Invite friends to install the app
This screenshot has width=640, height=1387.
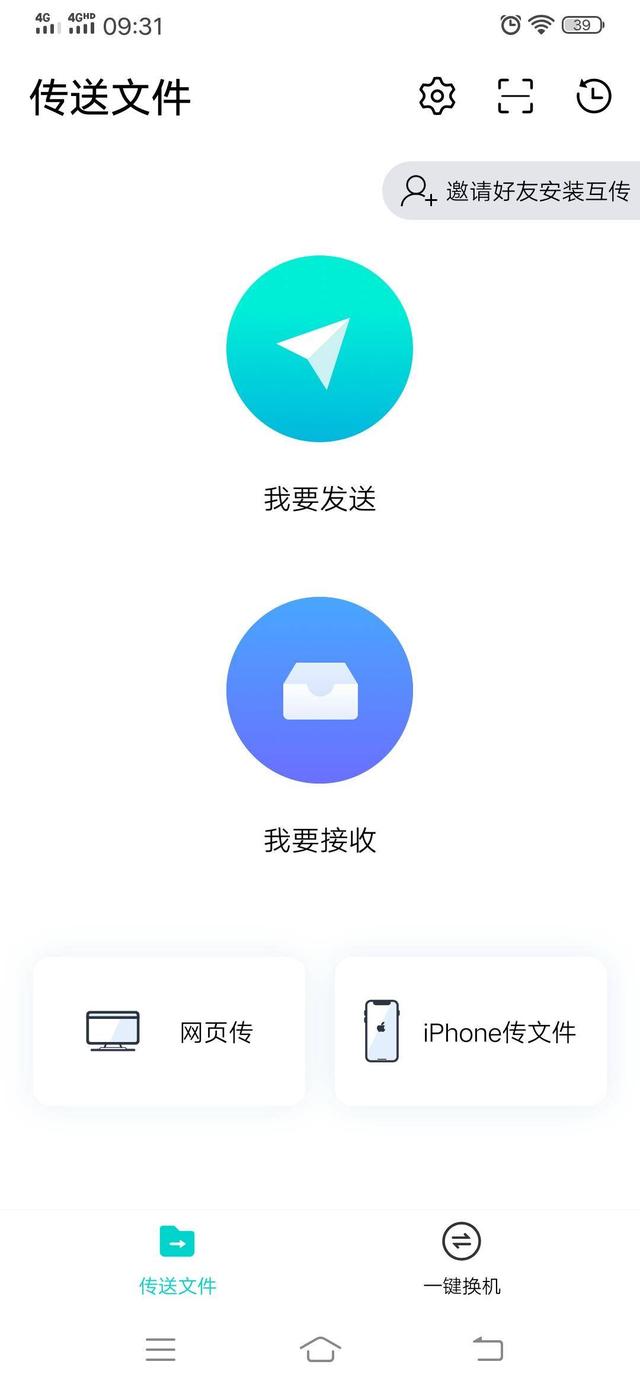point(514,190)
